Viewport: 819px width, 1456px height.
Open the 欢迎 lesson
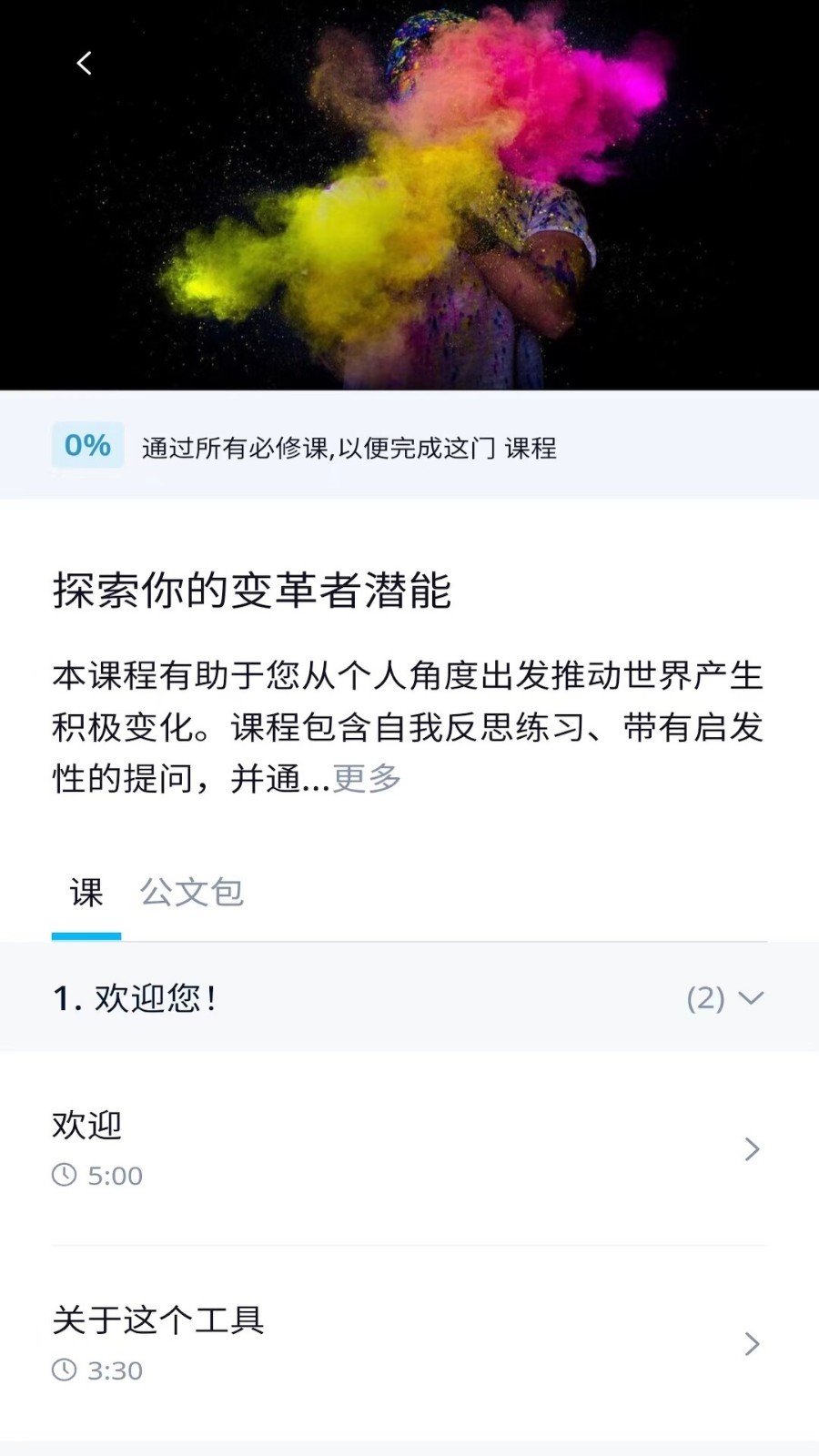(409, 1148)
